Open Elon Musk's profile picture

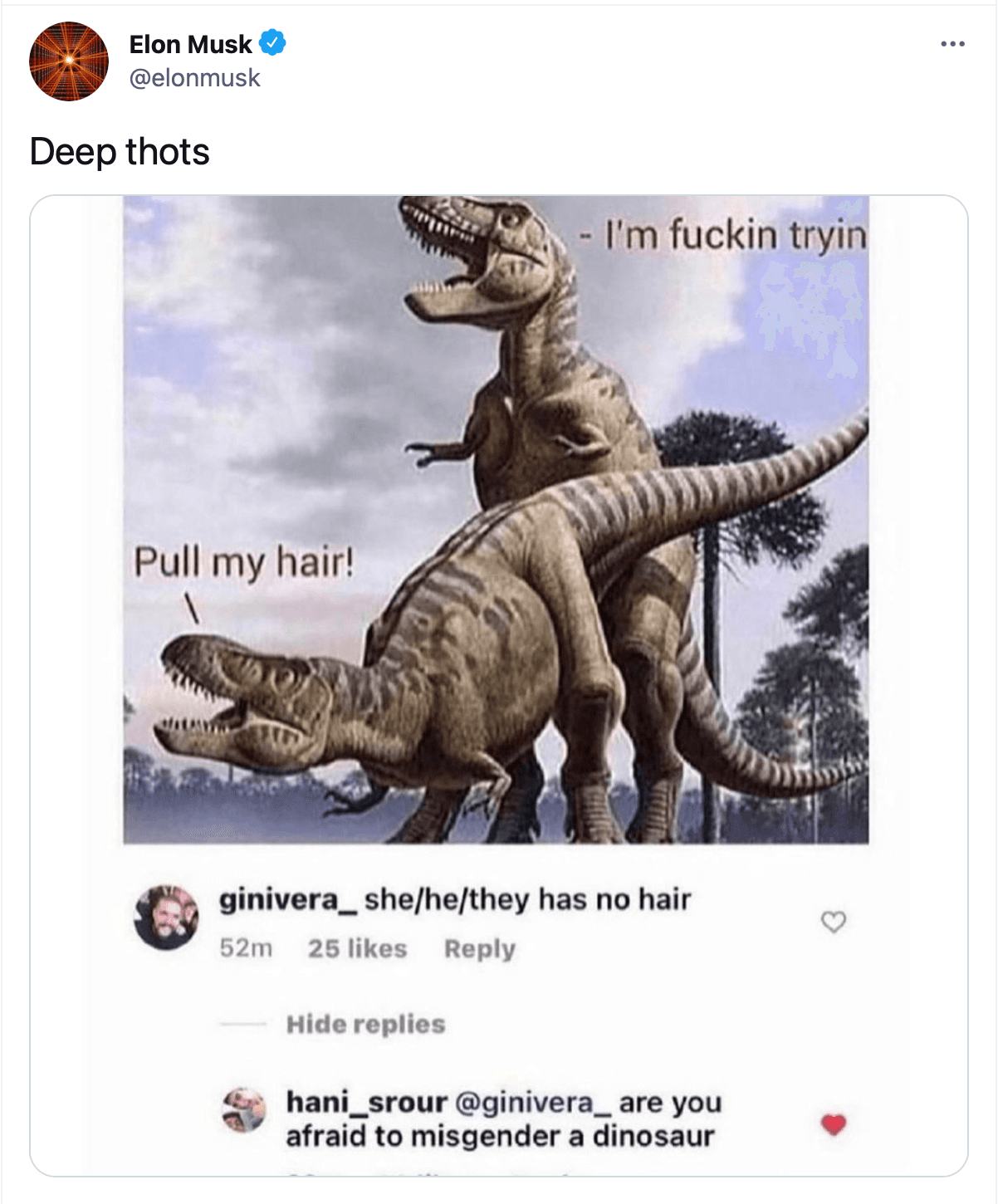69,61
